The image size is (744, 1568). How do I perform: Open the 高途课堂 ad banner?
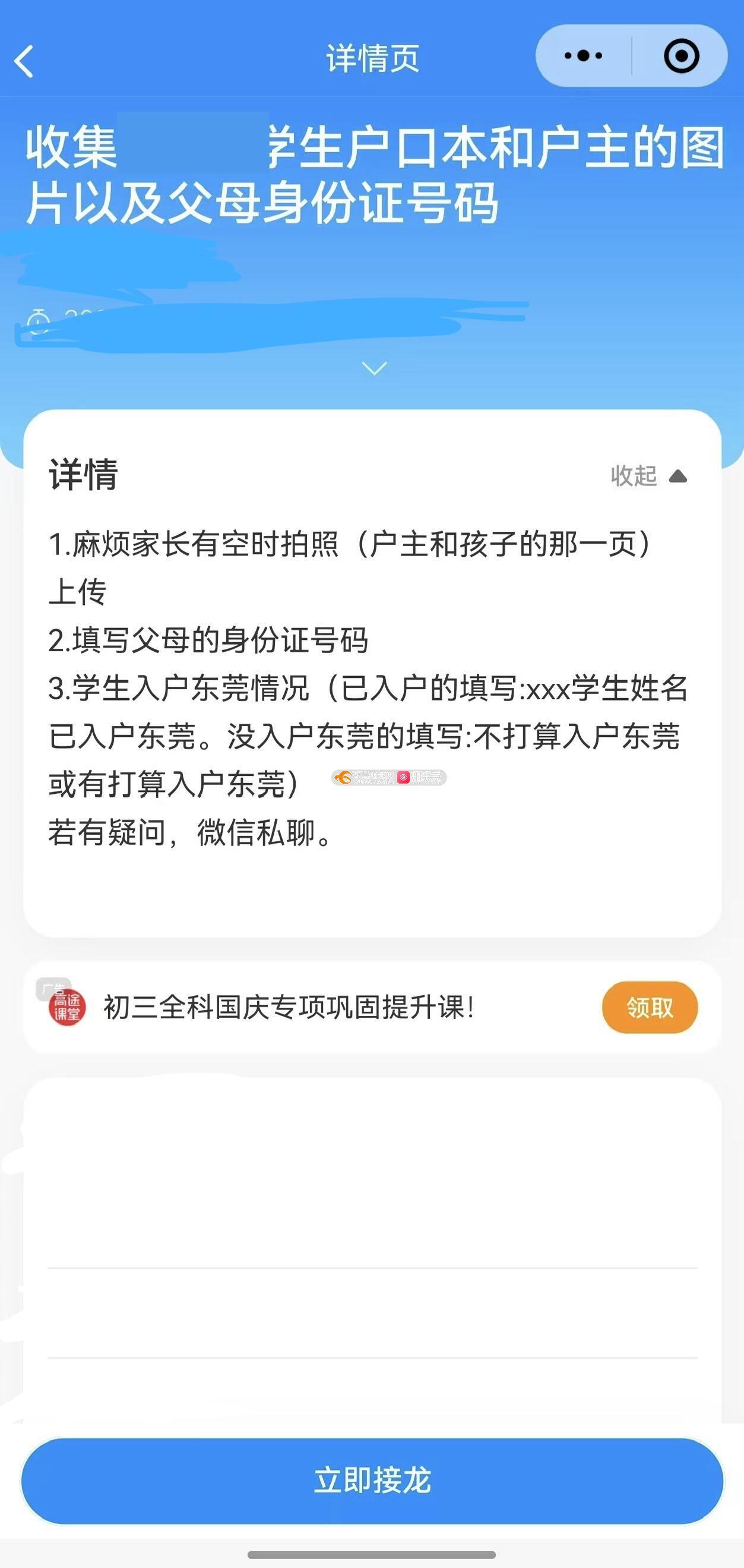click(x=289, y=1007)
